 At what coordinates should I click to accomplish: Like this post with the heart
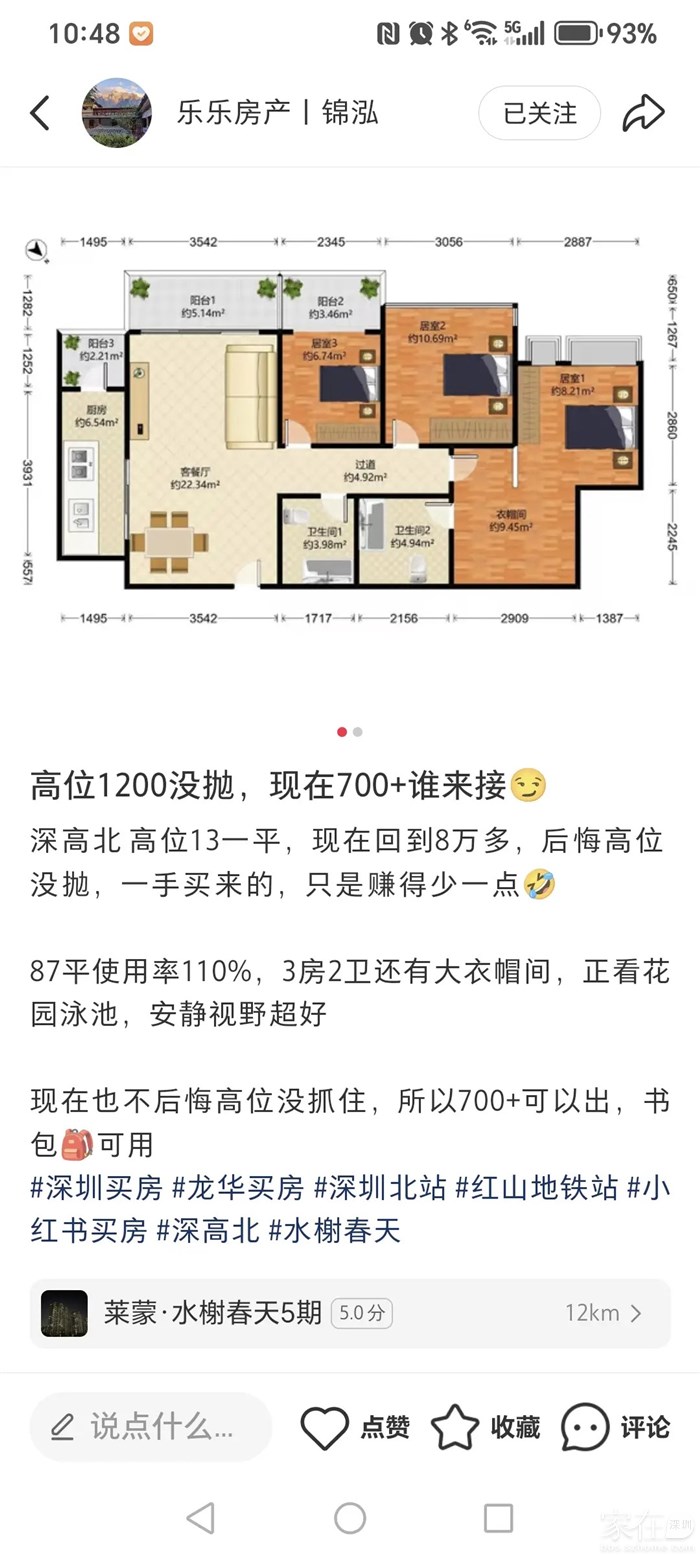326,1427
